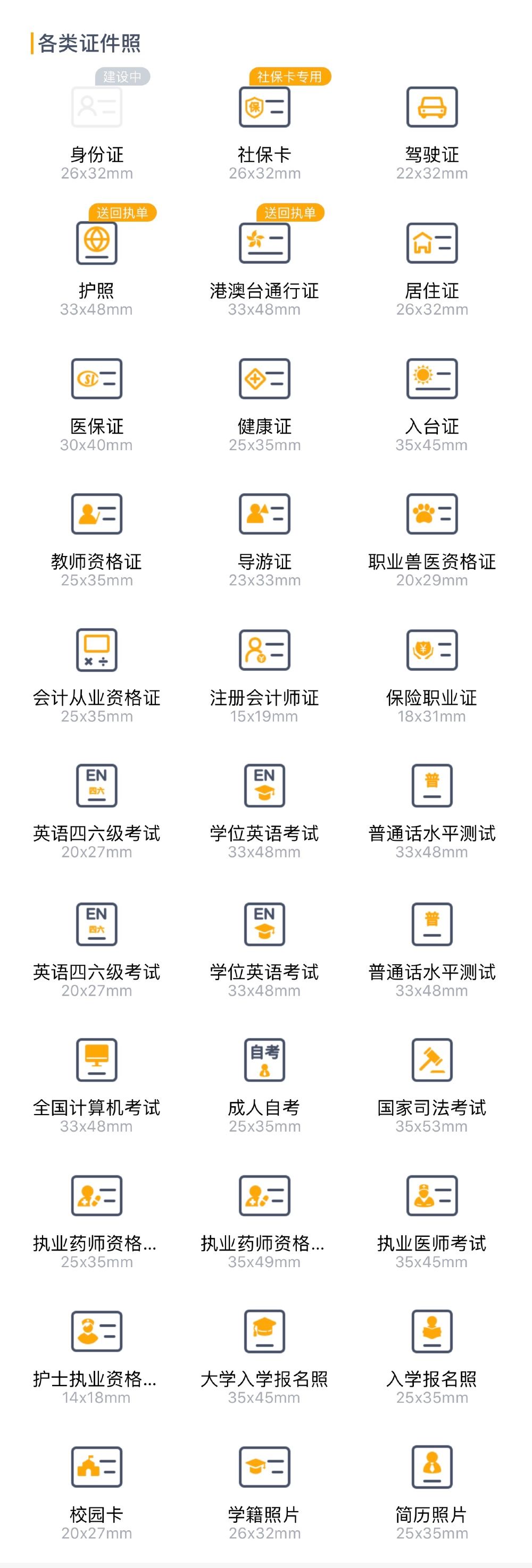532x1568 pixels.
Task: Select the 普通话水平测试 icon
Action: point(431,786)
